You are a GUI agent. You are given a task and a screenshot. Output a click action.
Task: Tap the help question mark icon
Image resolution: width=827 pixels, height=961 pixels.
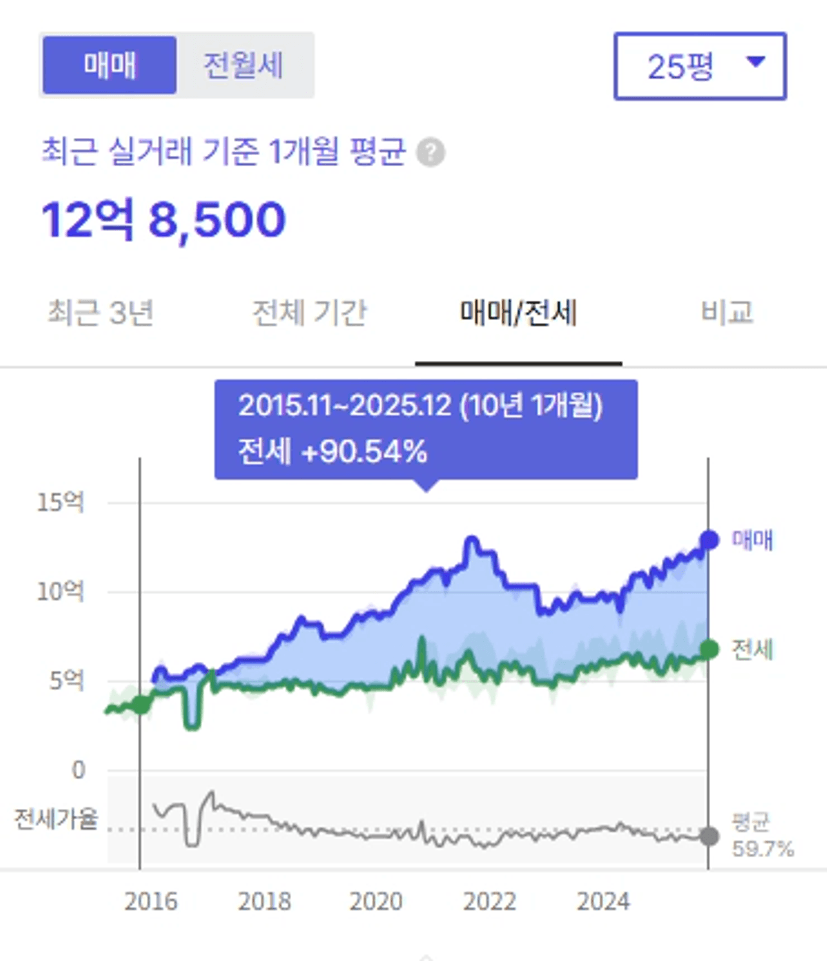pos(430,152)
